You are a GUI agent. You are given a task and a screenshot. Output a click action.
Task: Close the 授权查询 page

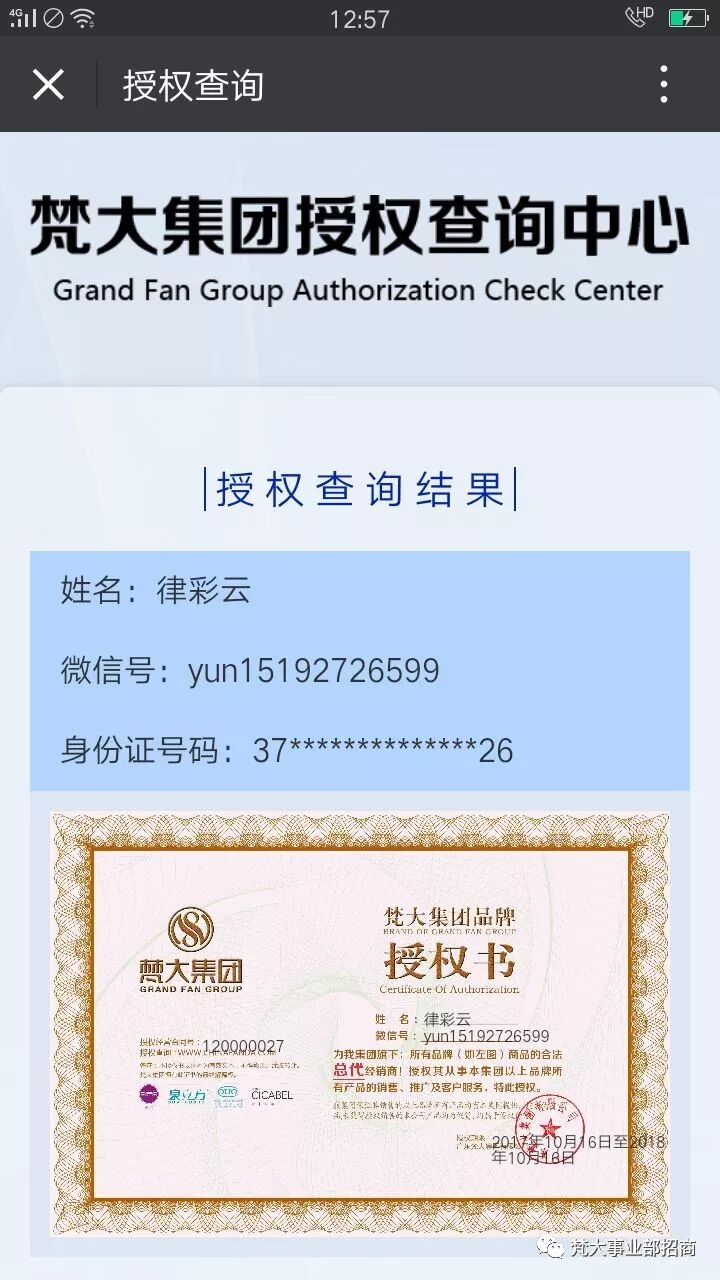tap(48, 85)
